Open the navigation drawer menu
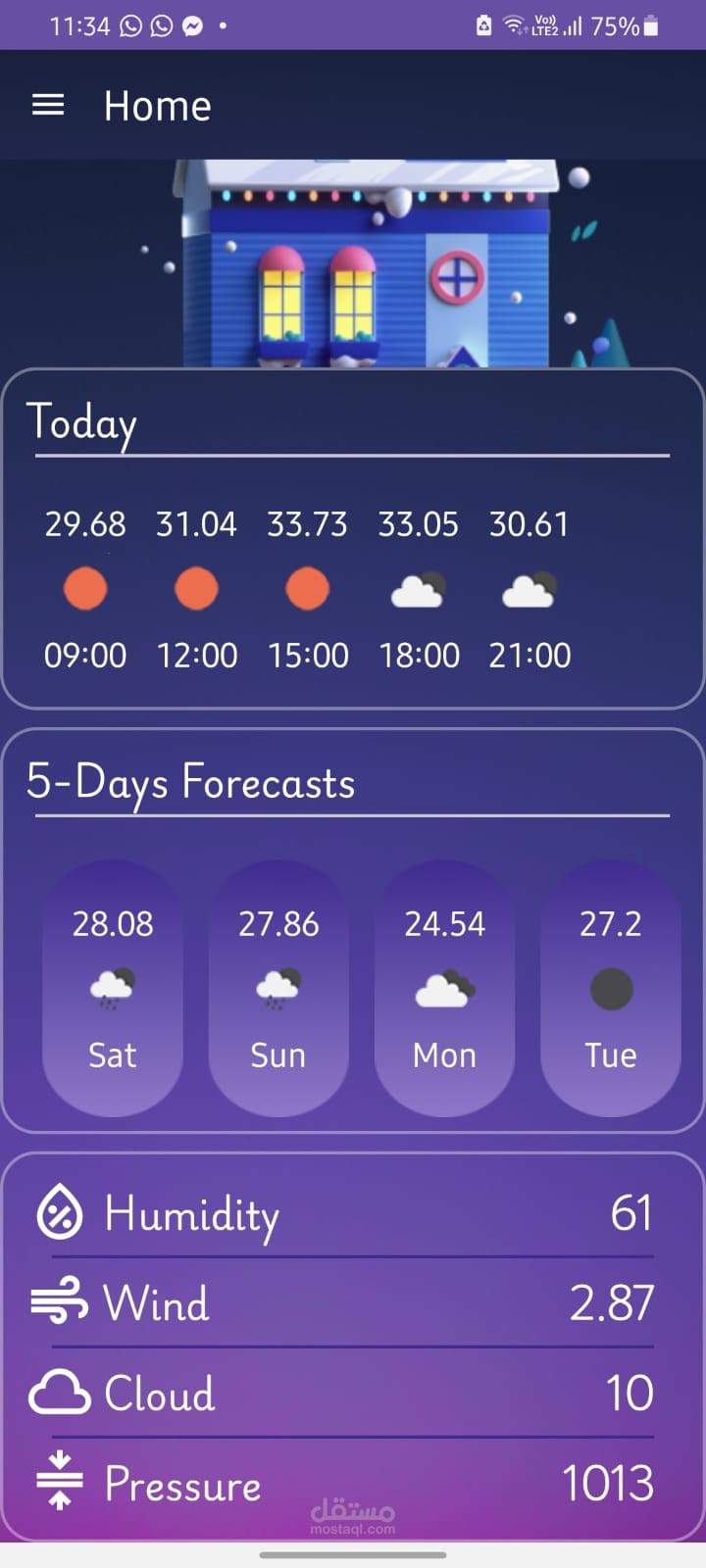 [x=48, y=105]
